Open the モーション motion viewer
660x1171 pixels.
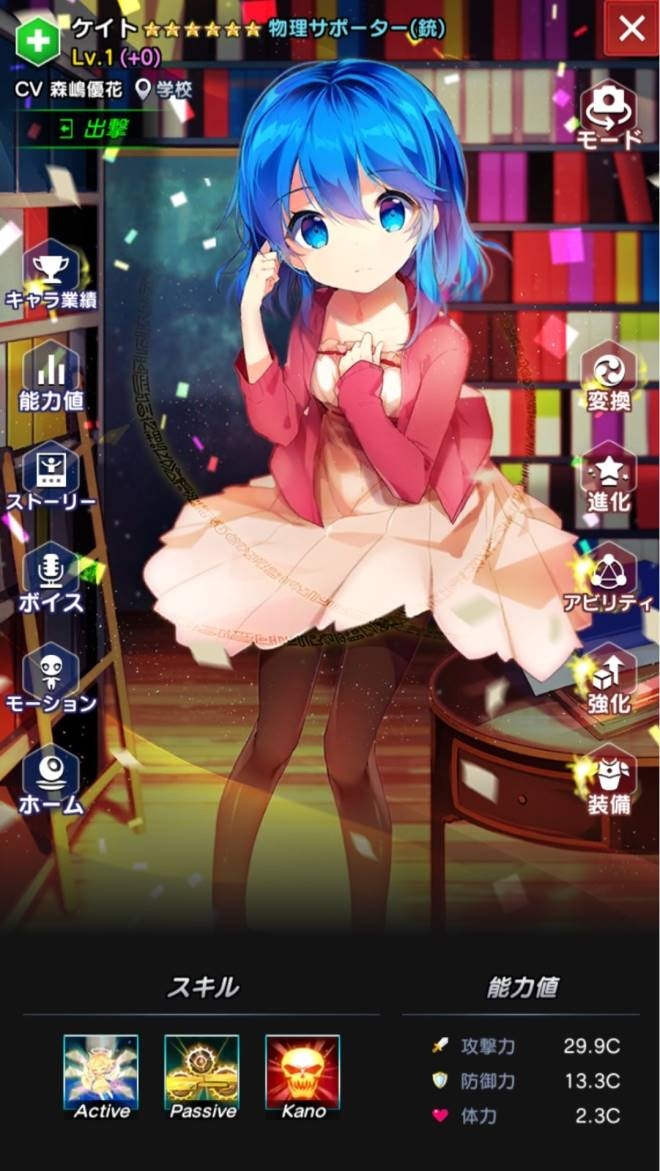click(50, 678)
